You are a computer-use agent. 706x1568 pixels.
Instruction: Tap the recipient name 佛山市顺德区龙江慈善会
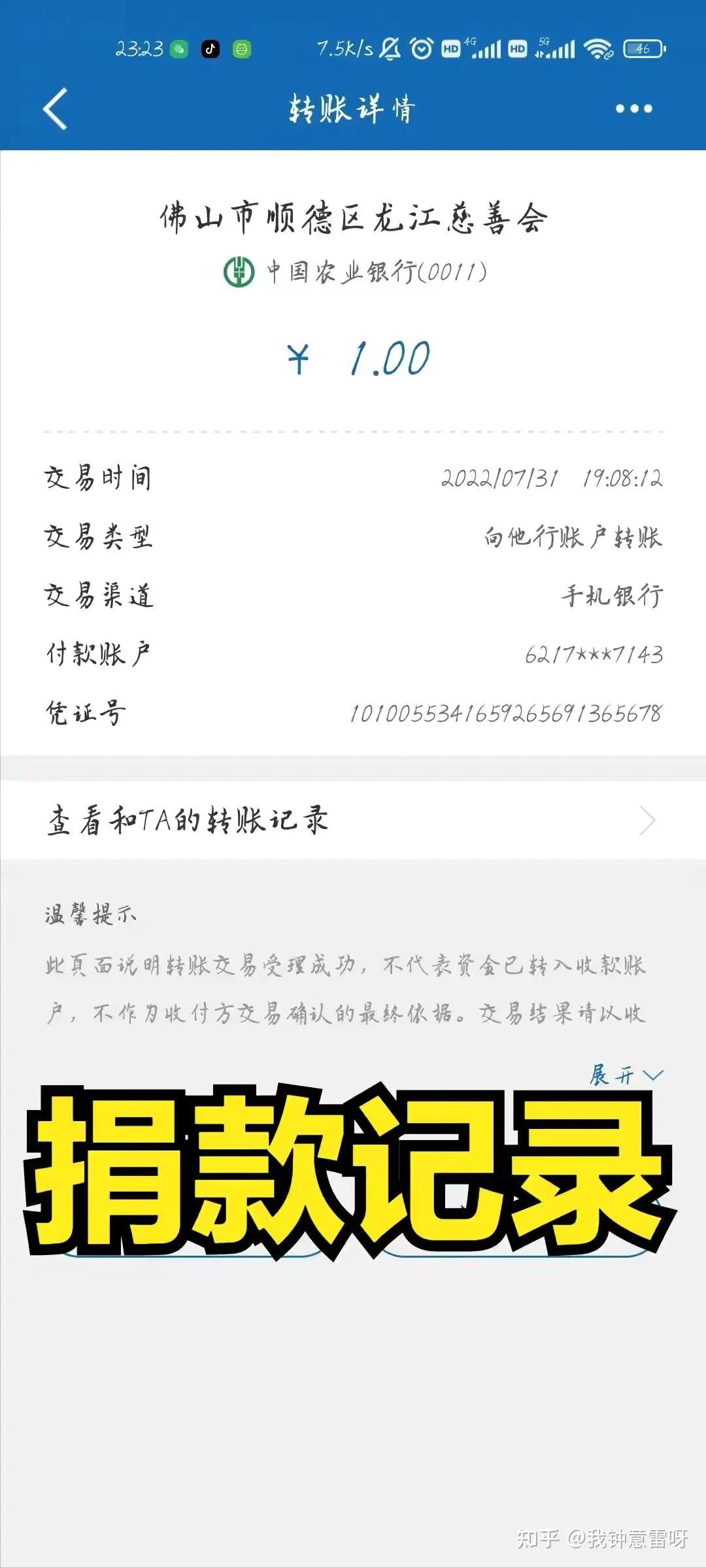coord(353,214)
